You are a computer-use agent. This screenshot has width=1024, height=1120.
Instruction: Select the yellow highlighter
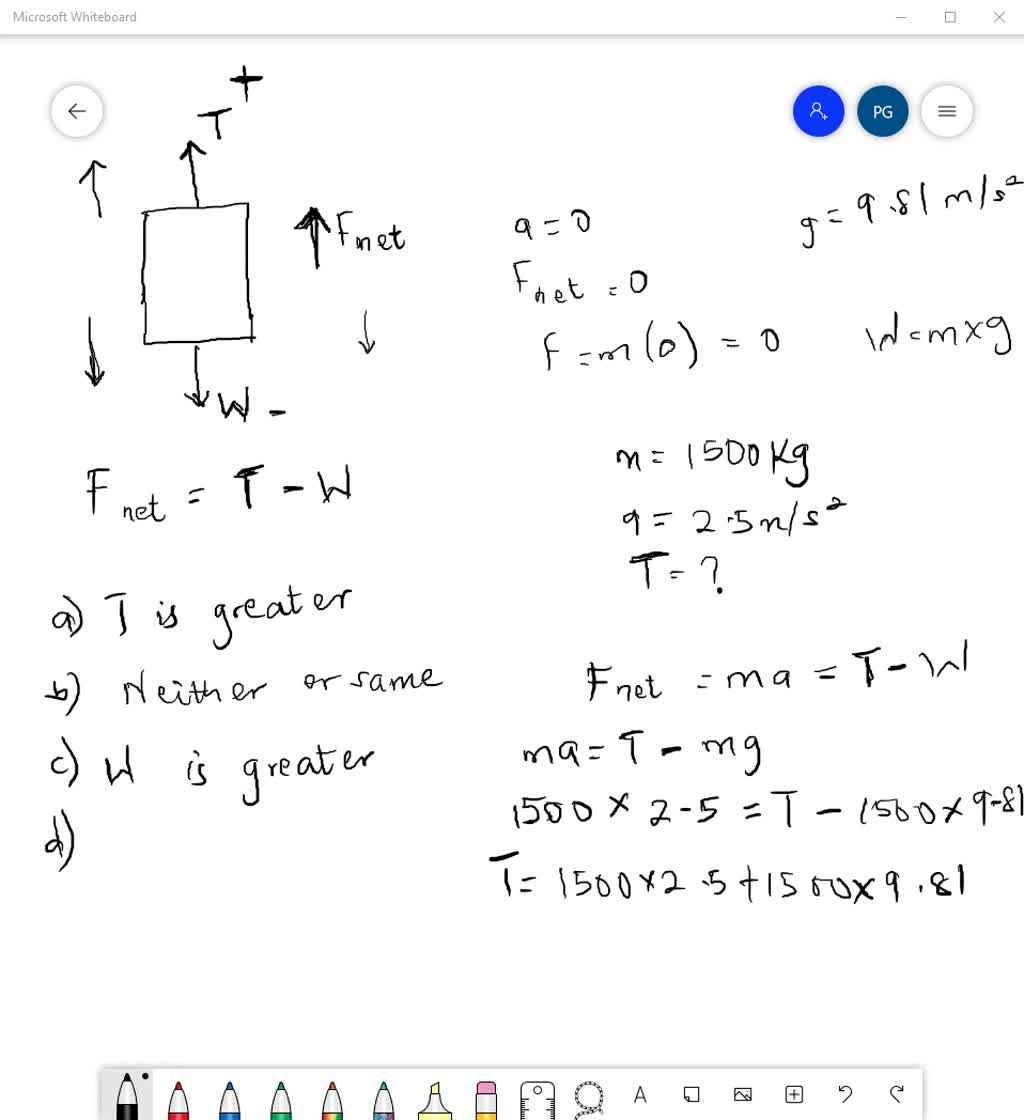pyautogui.click(x=434, y=1098)
